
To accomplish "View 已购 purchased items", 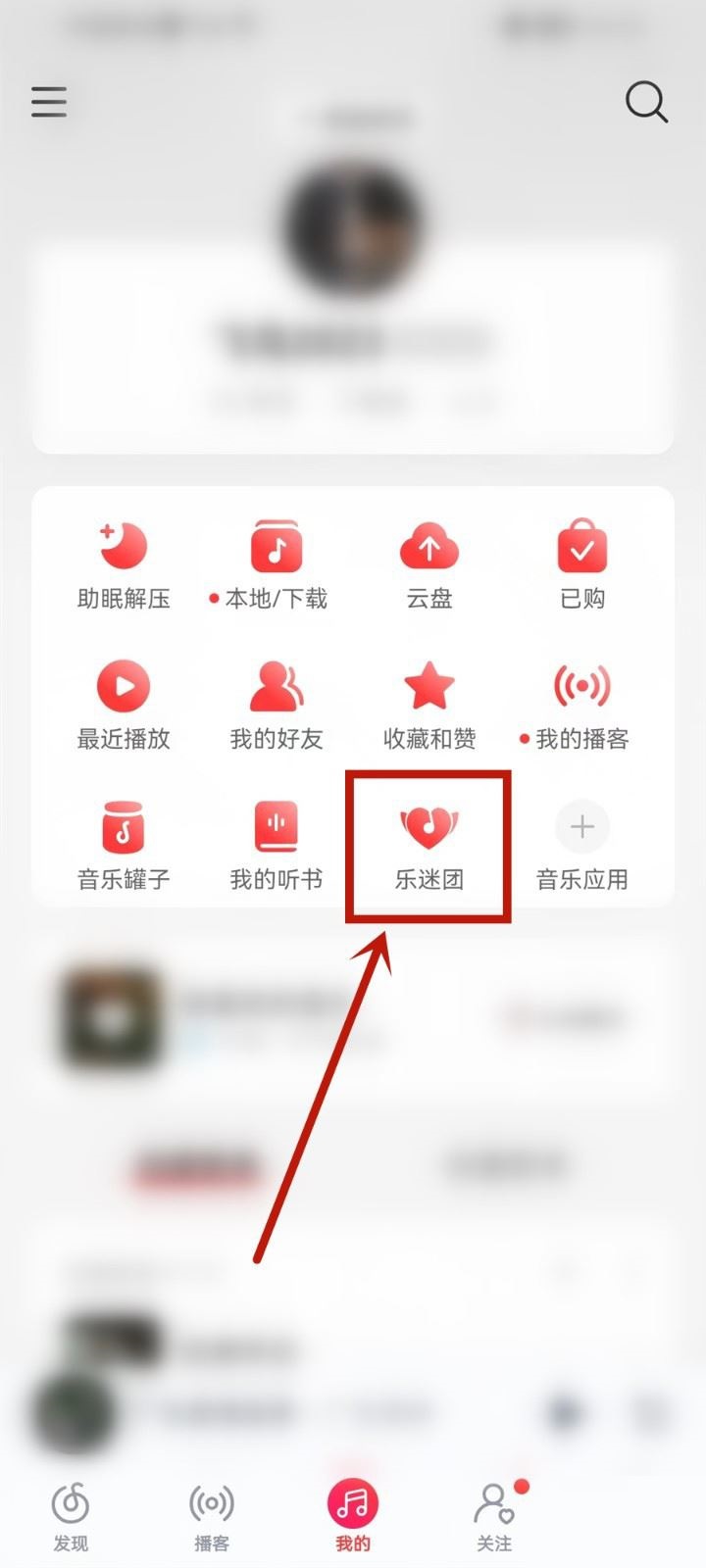I will click(582, 559).
